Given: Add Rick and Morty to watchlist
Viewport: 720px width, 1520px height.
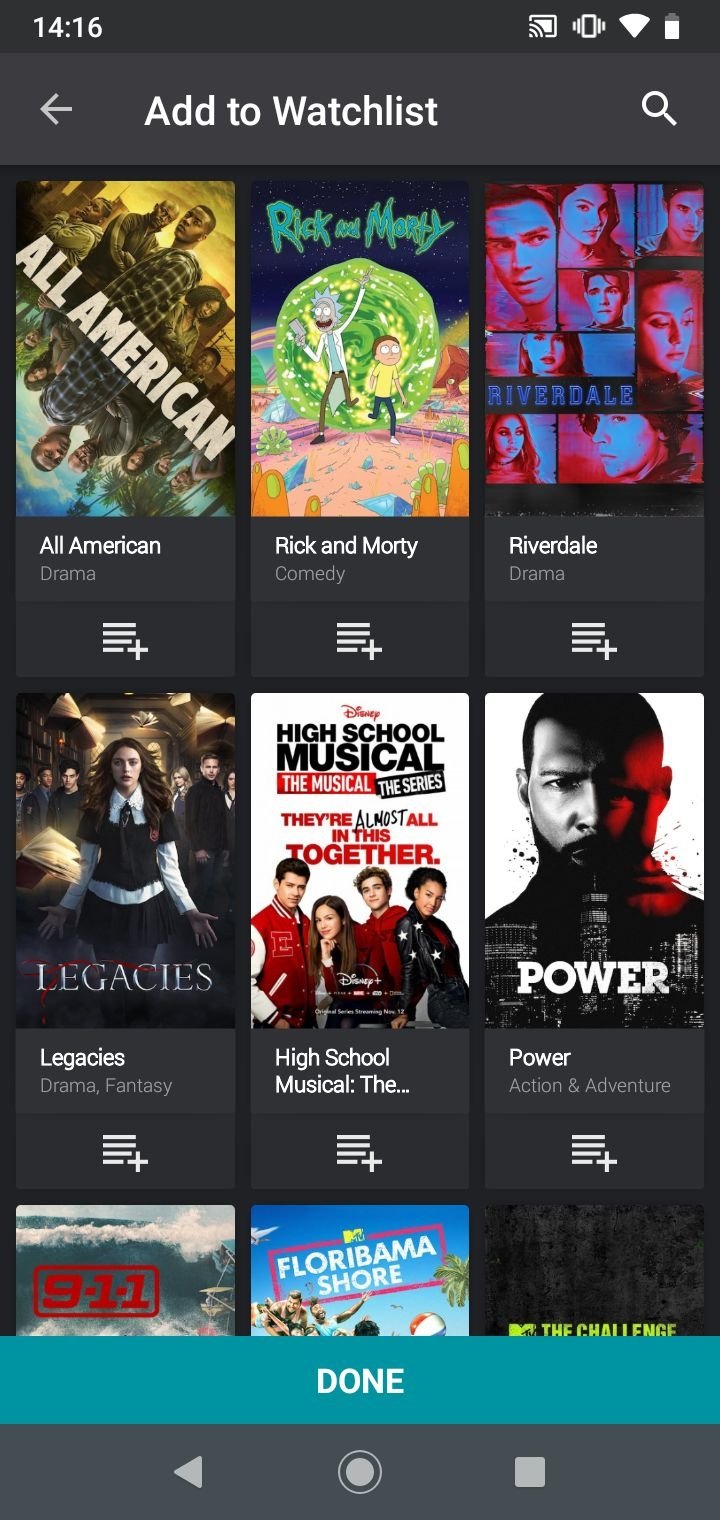Looking at the screenshot, I should [359, 640].
